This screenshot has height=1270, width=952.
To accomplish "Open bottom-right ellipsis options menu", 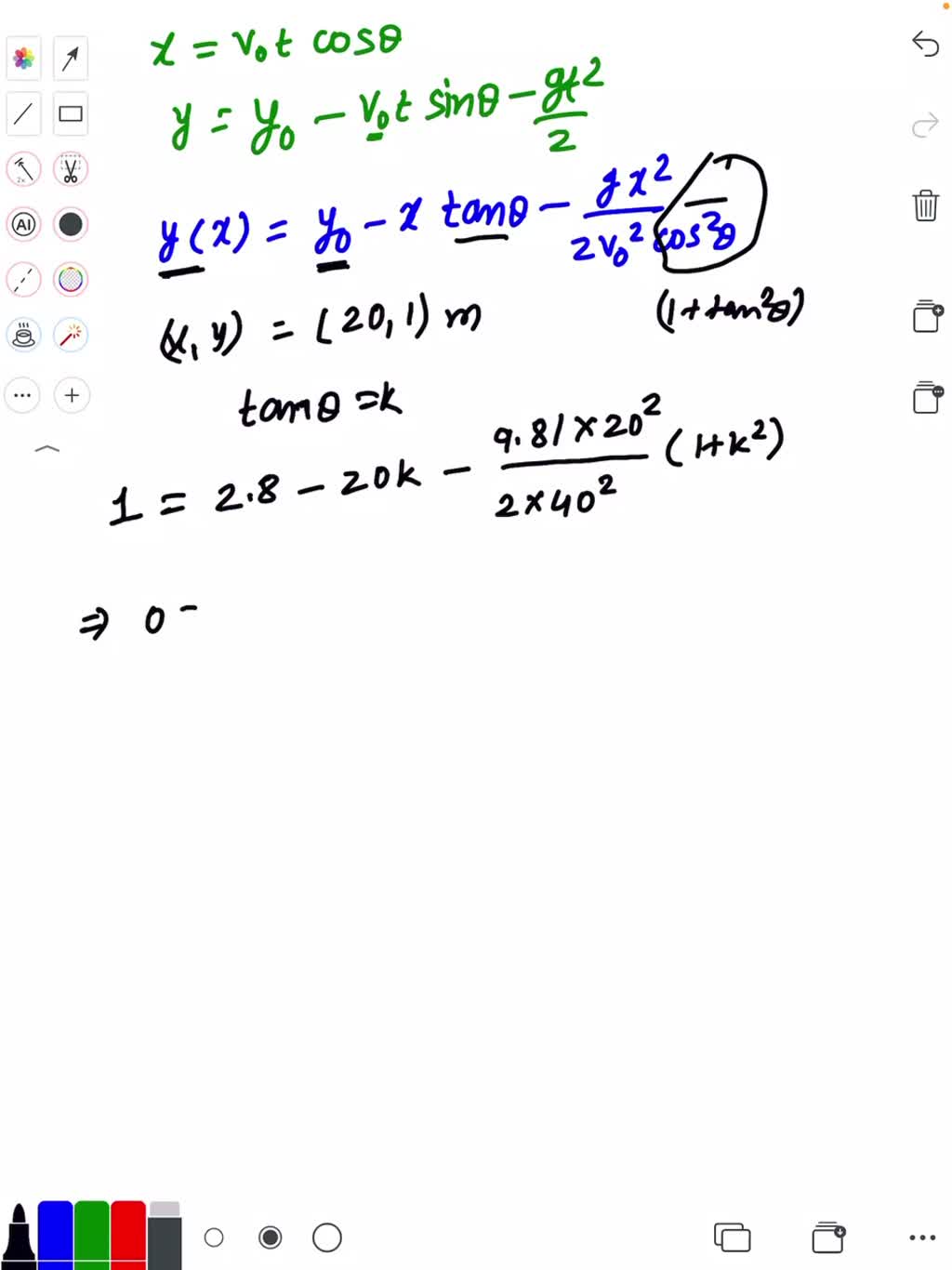I will (920, 1237).
